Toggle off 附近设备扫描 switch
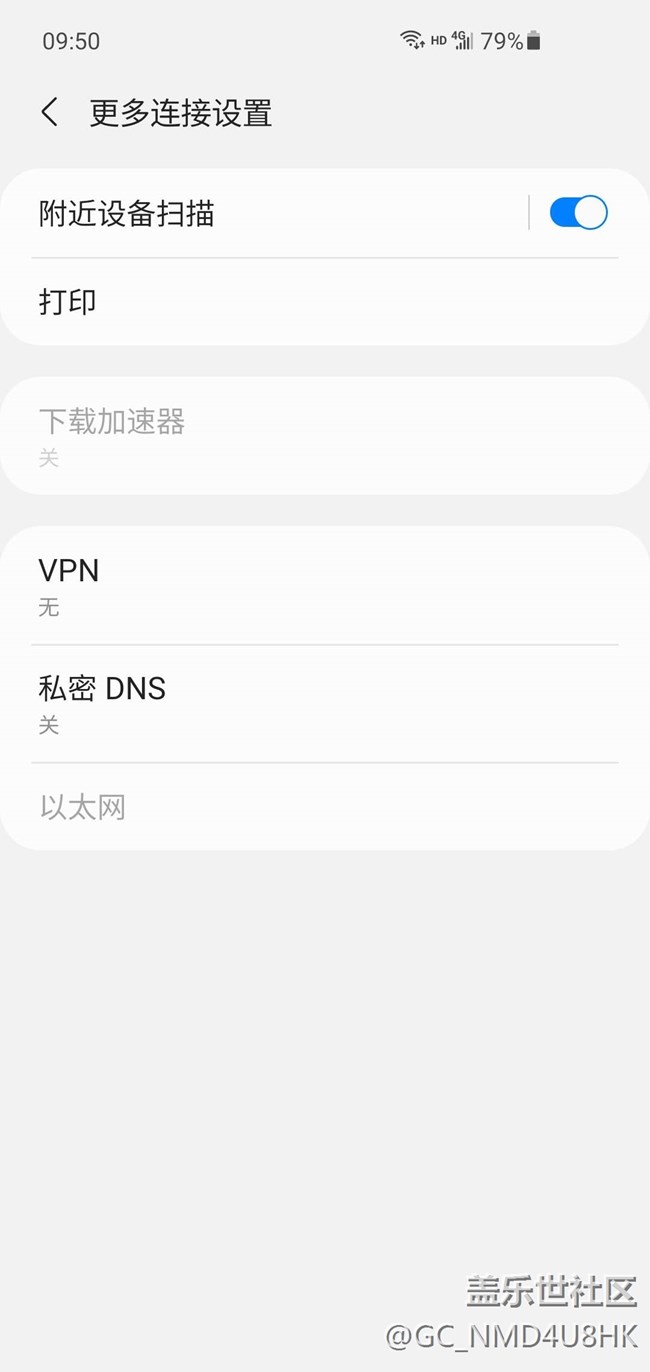650x1372 pixels. coord(578,213)
